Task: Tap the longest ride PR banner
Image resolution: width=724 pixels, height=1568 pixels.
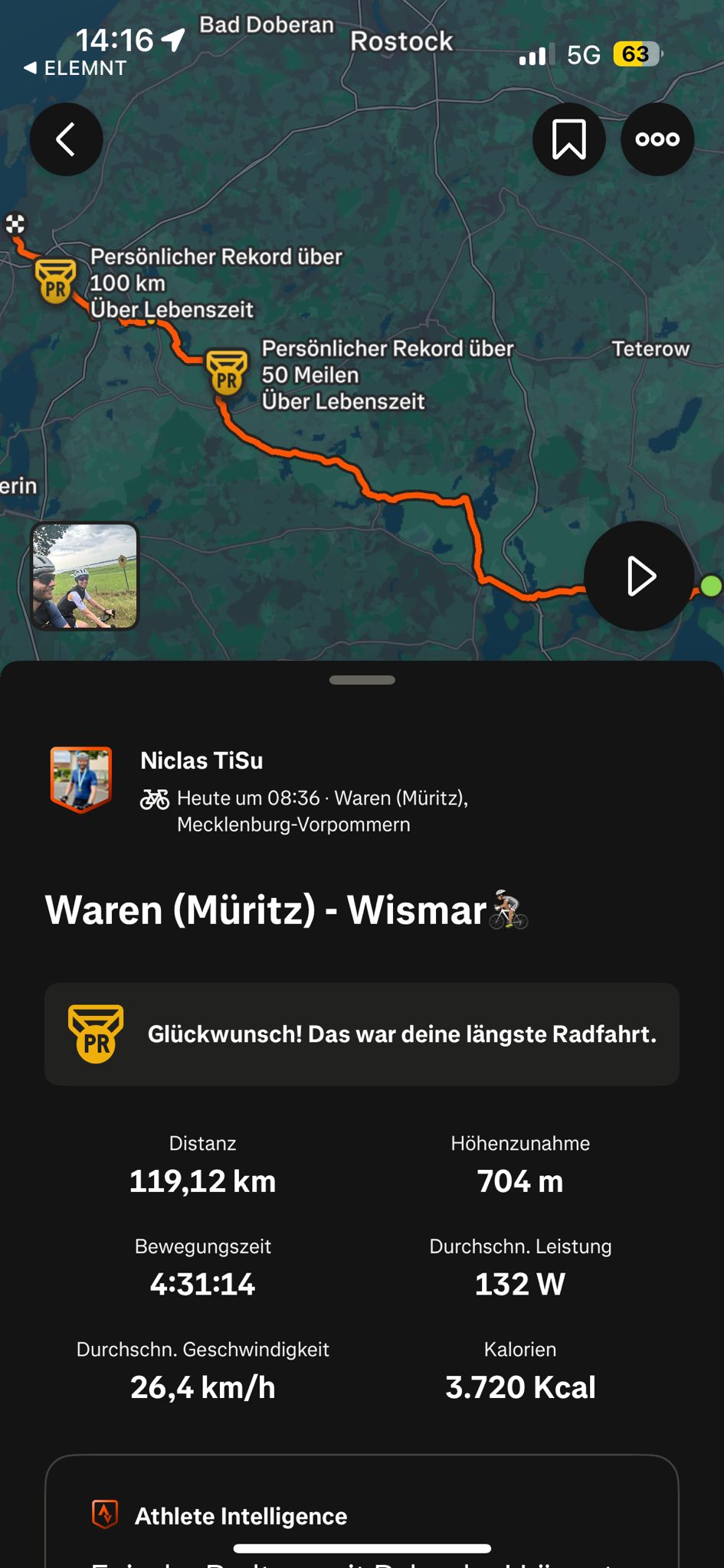Action: (x=362, y=1034)
